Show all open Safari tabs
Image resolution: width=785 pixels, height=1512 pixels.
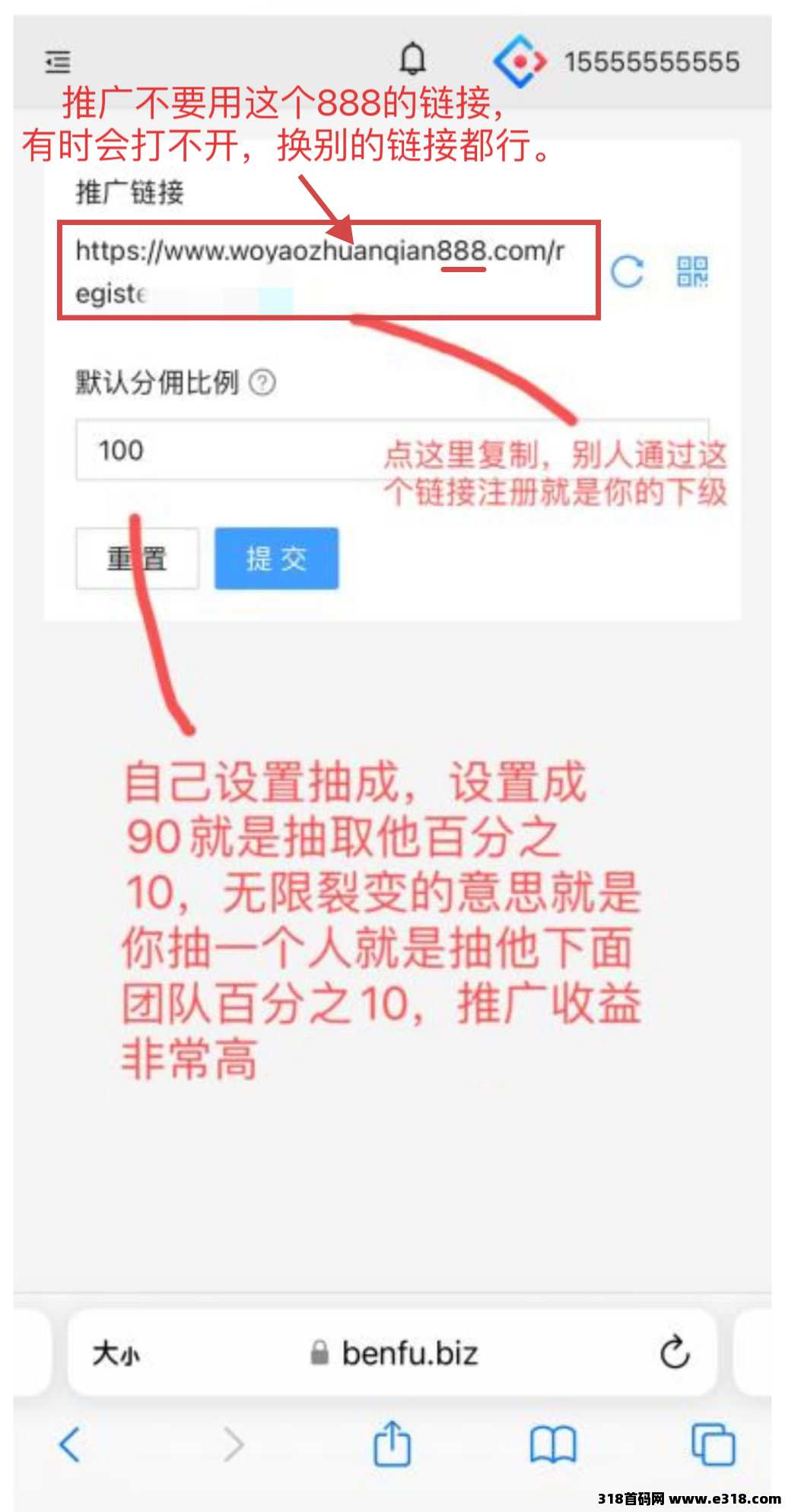pos(713,1444)
